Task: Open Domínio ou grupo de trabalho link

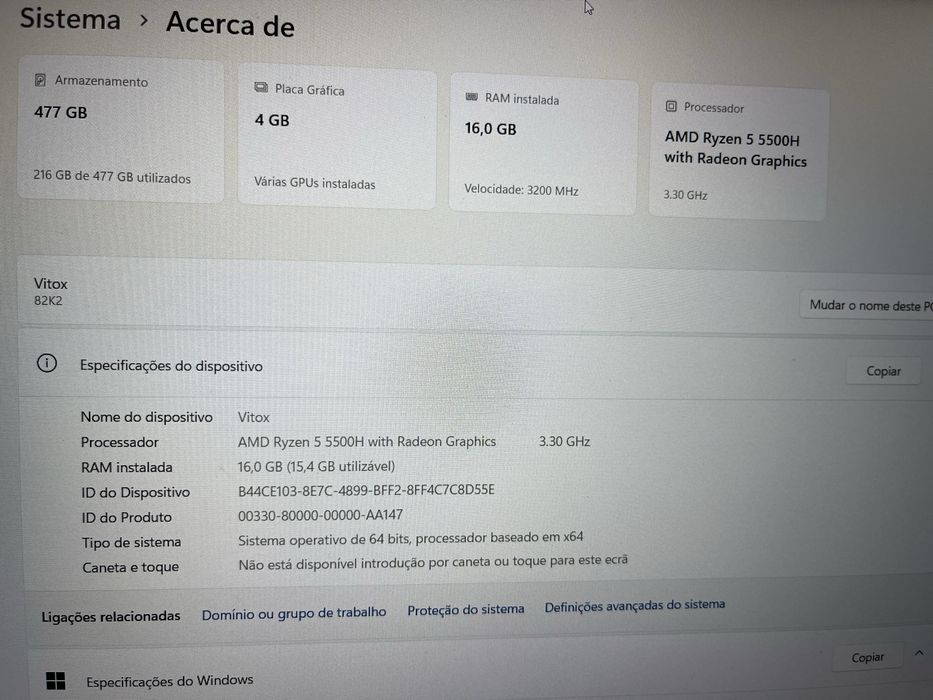Action: click(294, 612)
